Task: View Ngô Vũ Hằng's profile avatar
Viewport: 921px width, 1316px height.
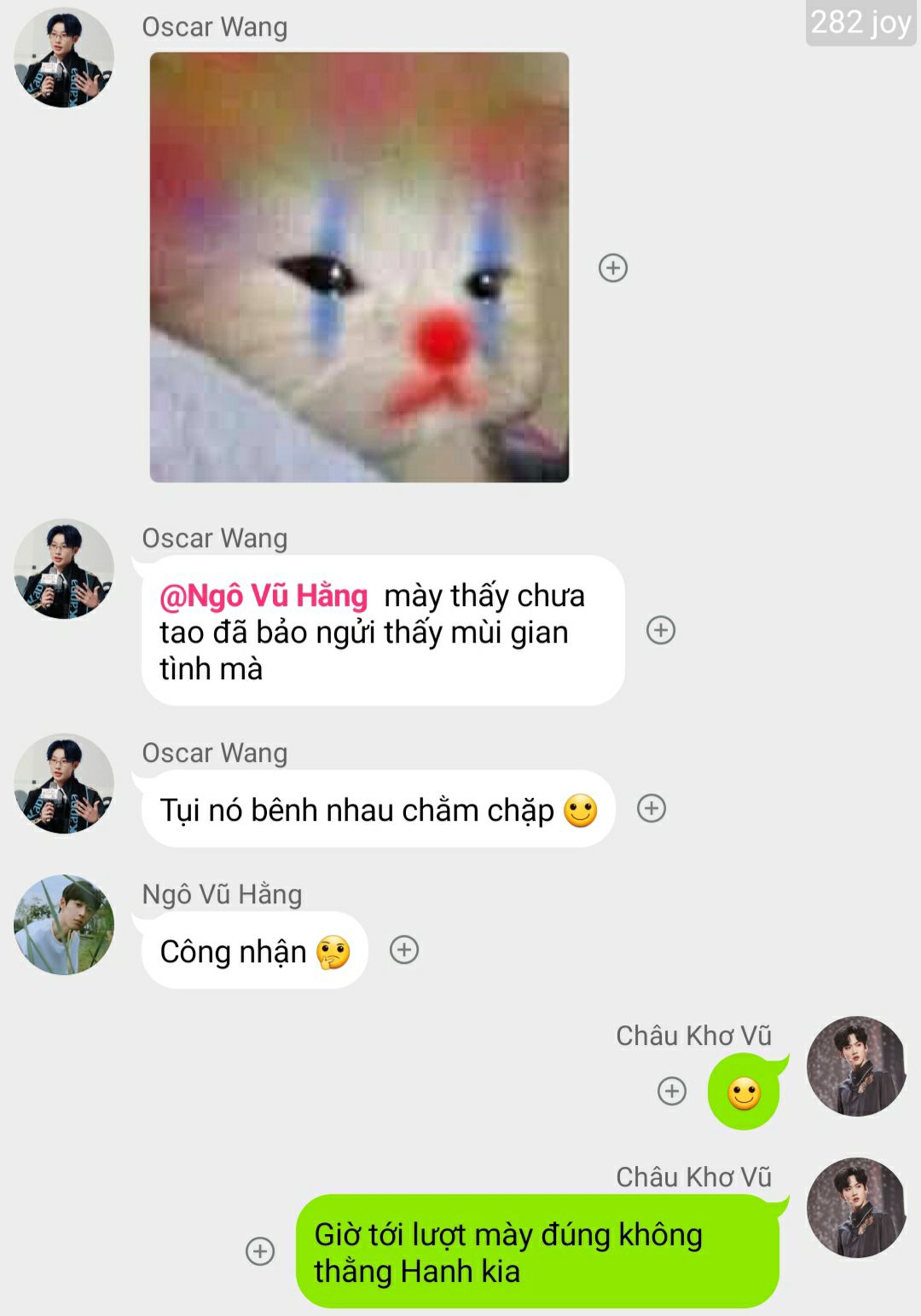Action: point(64,925)
